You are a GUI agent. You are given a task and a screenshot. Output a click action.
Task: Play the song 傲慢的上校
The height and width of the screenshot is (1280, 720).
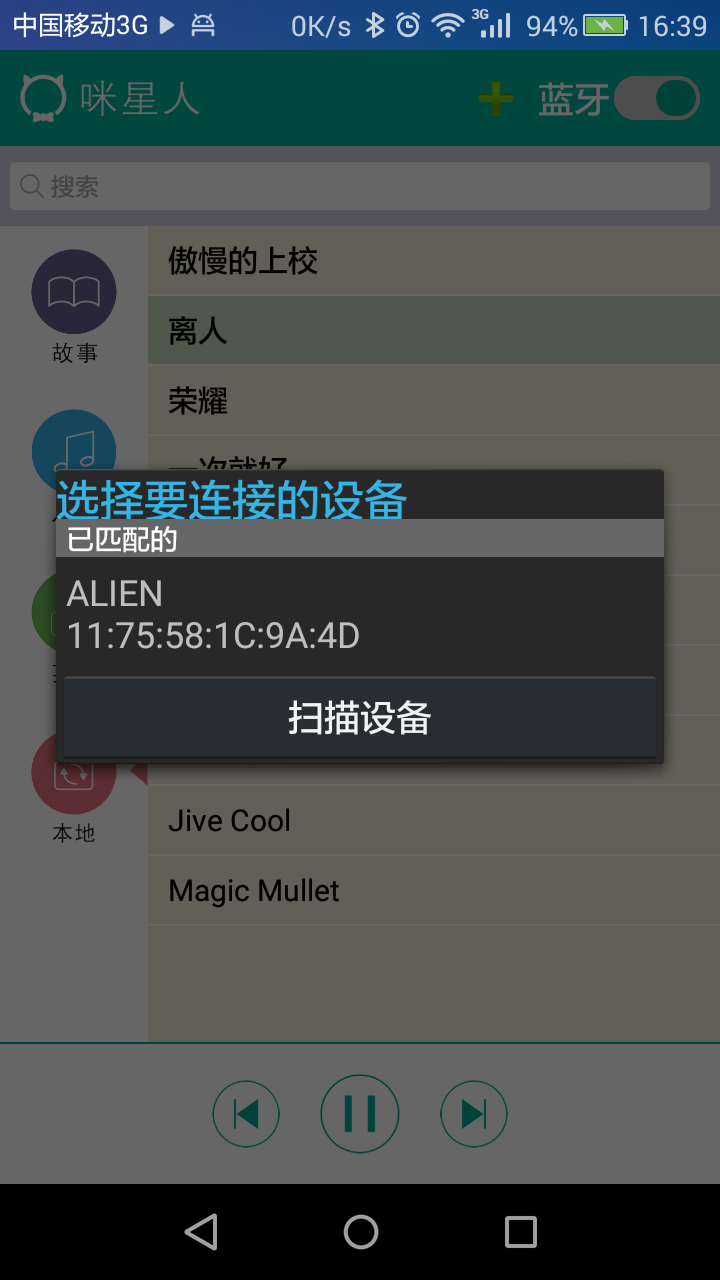click(x=434, y=261)
